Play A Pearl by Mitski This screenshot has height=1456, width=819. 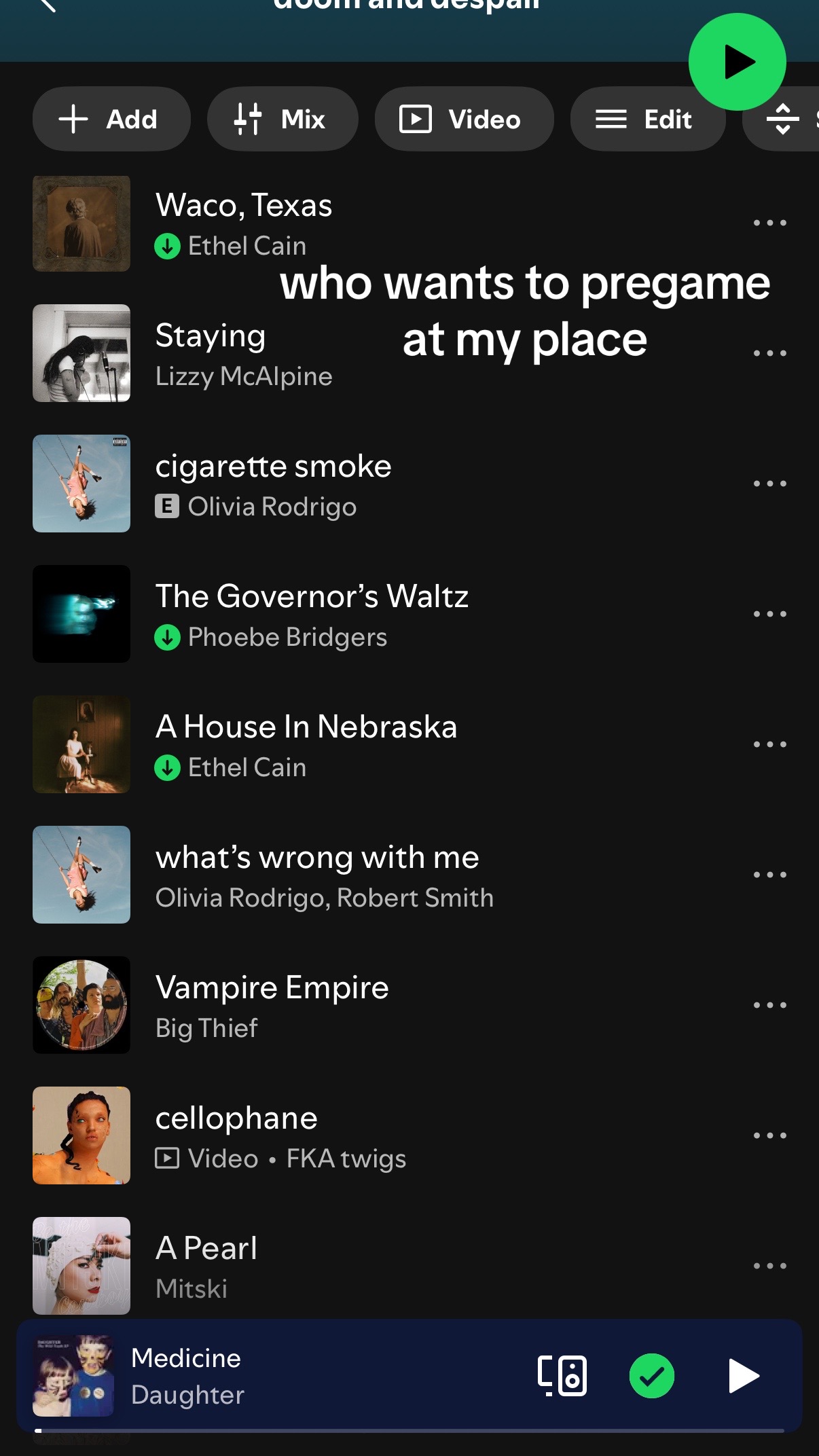coord(380,1266)
